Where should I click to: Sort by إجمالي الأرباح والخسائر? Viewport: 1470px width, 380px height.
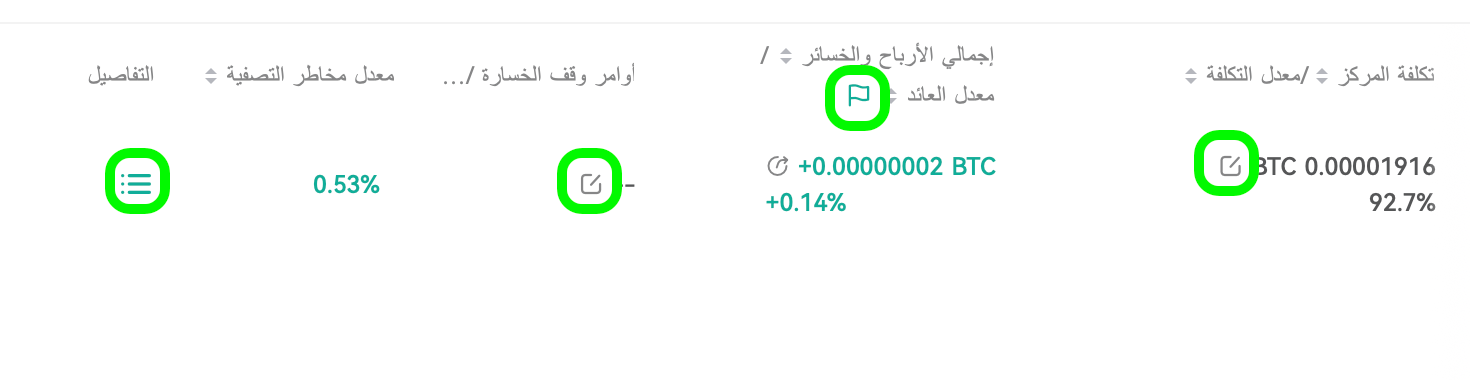[x=786, y=55]
